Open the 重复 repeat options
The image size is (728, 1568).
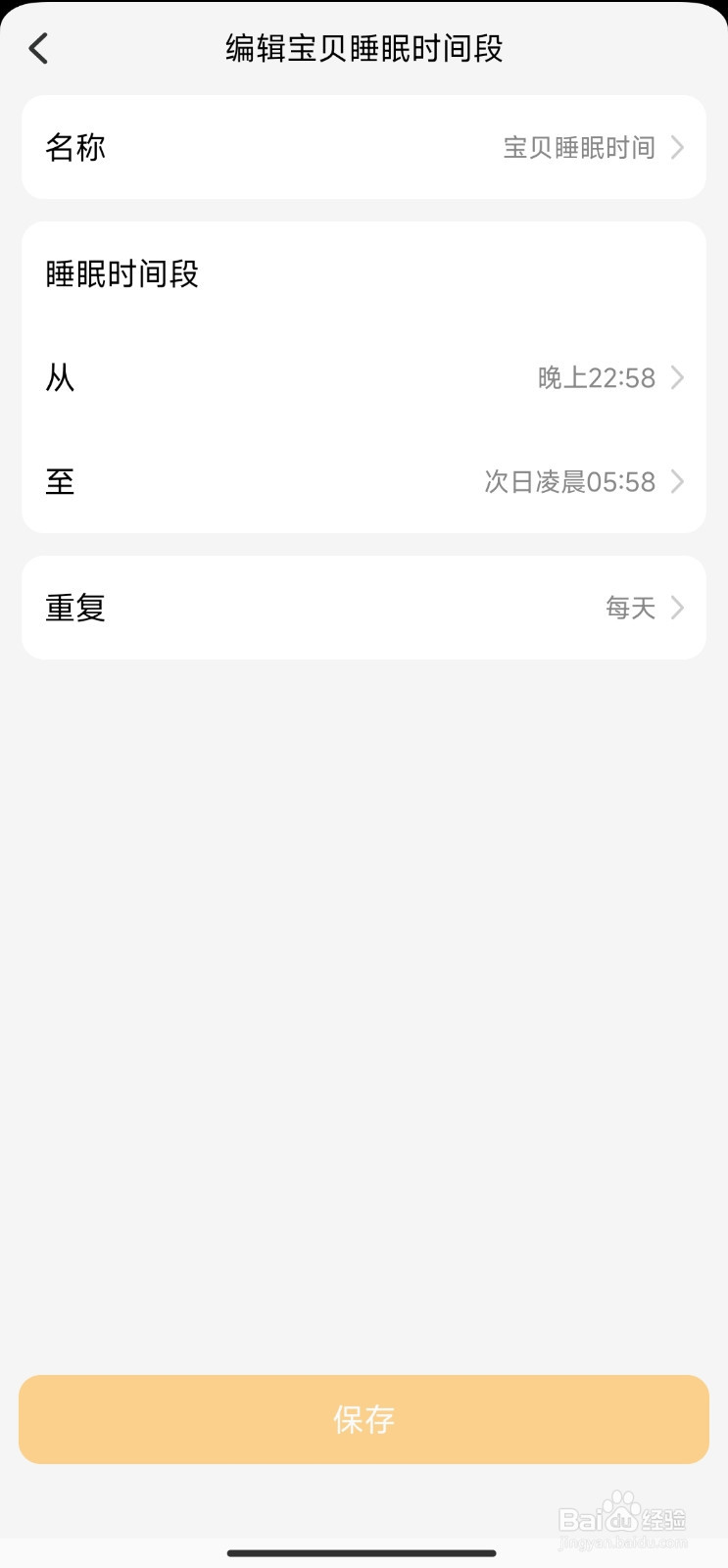pyautogui.click(x=364, y=608)
